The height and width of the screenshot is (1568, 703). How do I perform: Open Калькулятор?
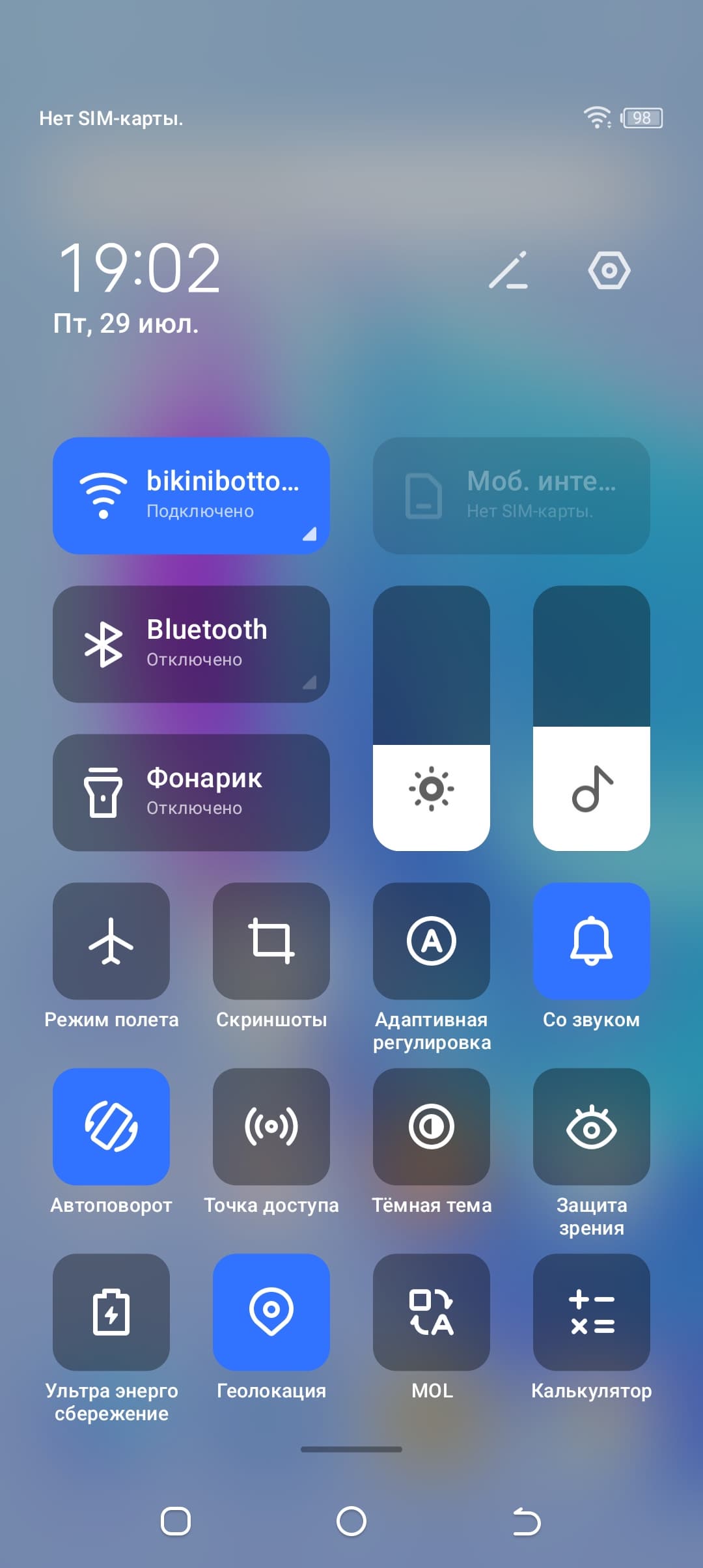point(591,1311)
